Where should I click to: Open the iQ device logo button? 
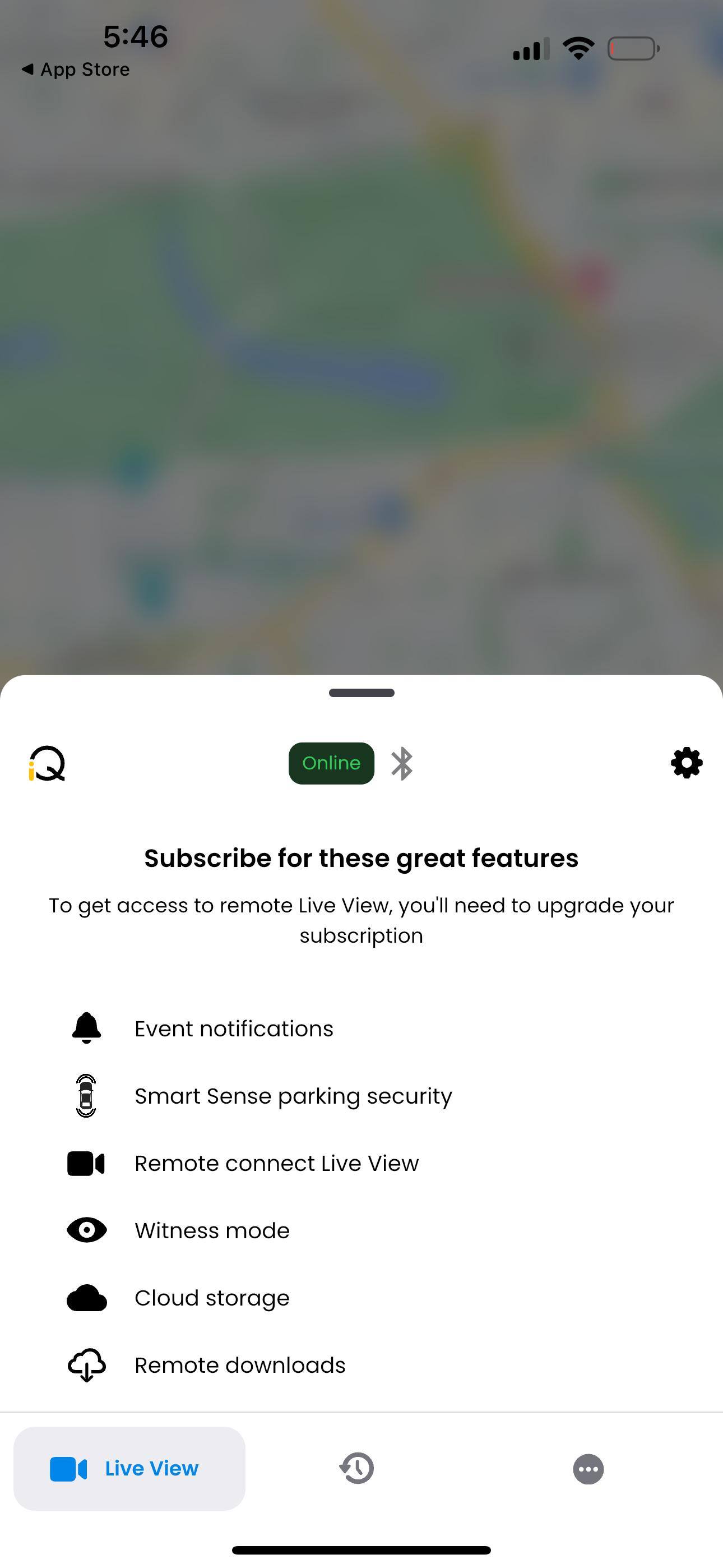(x=48, y=763)
